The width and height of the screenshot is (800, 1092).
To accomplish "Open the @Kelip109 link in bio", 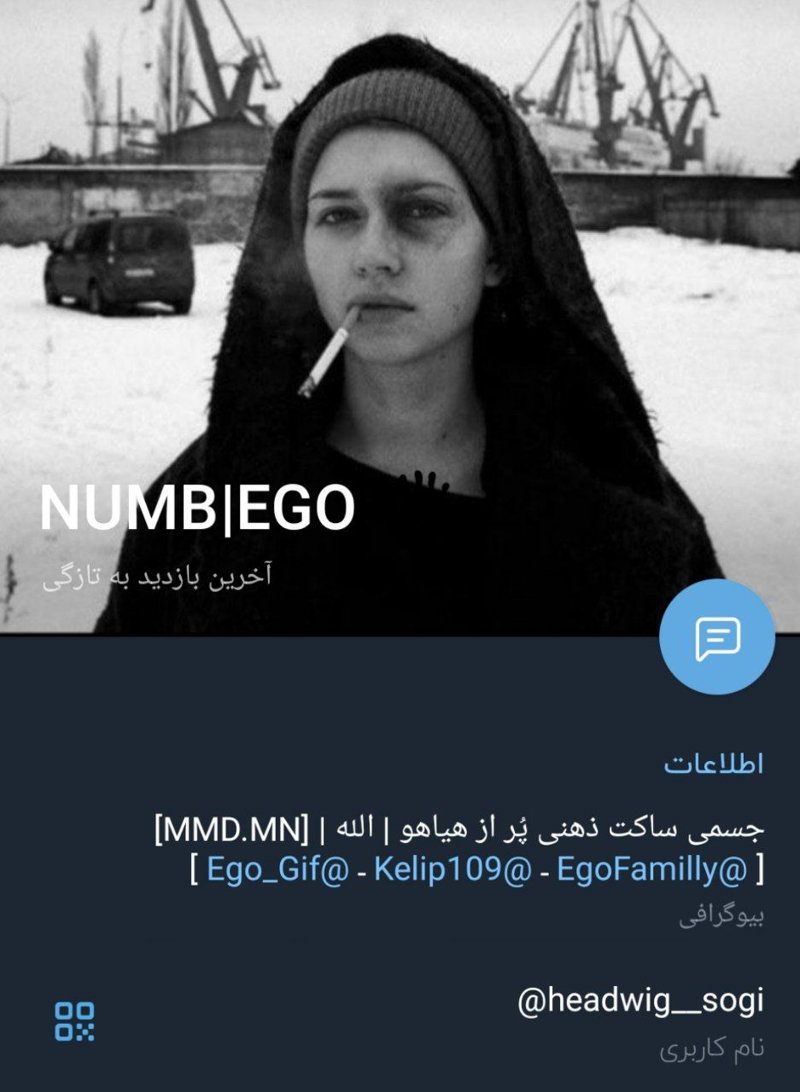I will (x=452, y=871).
